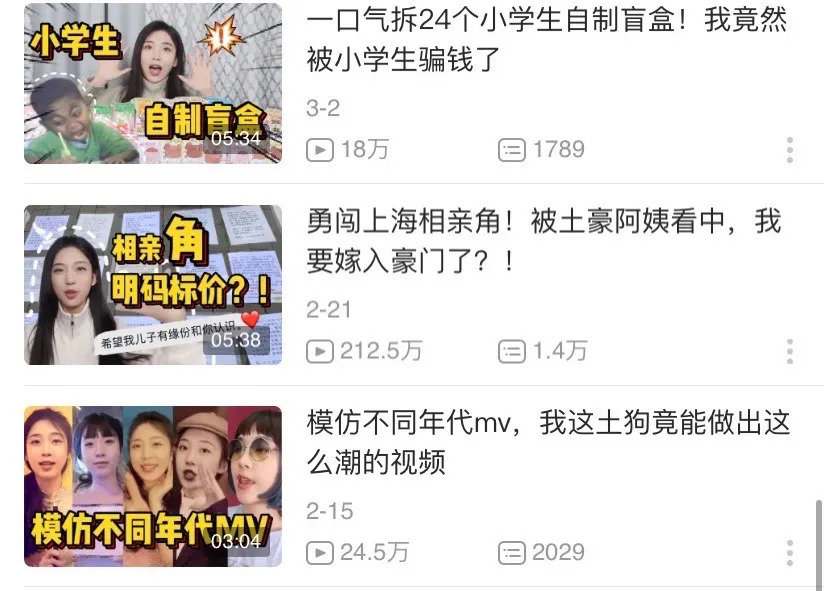Show more options for 勇闯上海相亲角 video
Screen dimensions: 824x591
click(790, 351)
